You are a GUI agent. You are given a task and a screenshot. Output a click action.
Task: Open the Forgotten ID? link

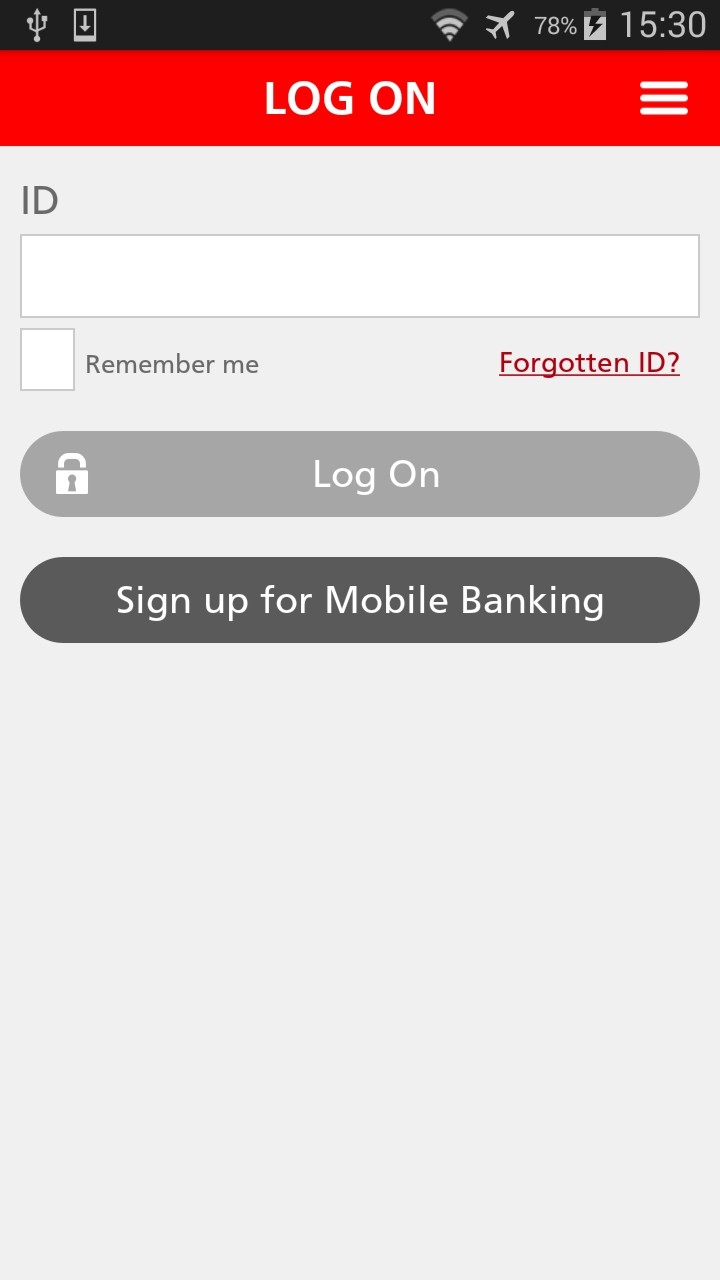pos(589,362)
